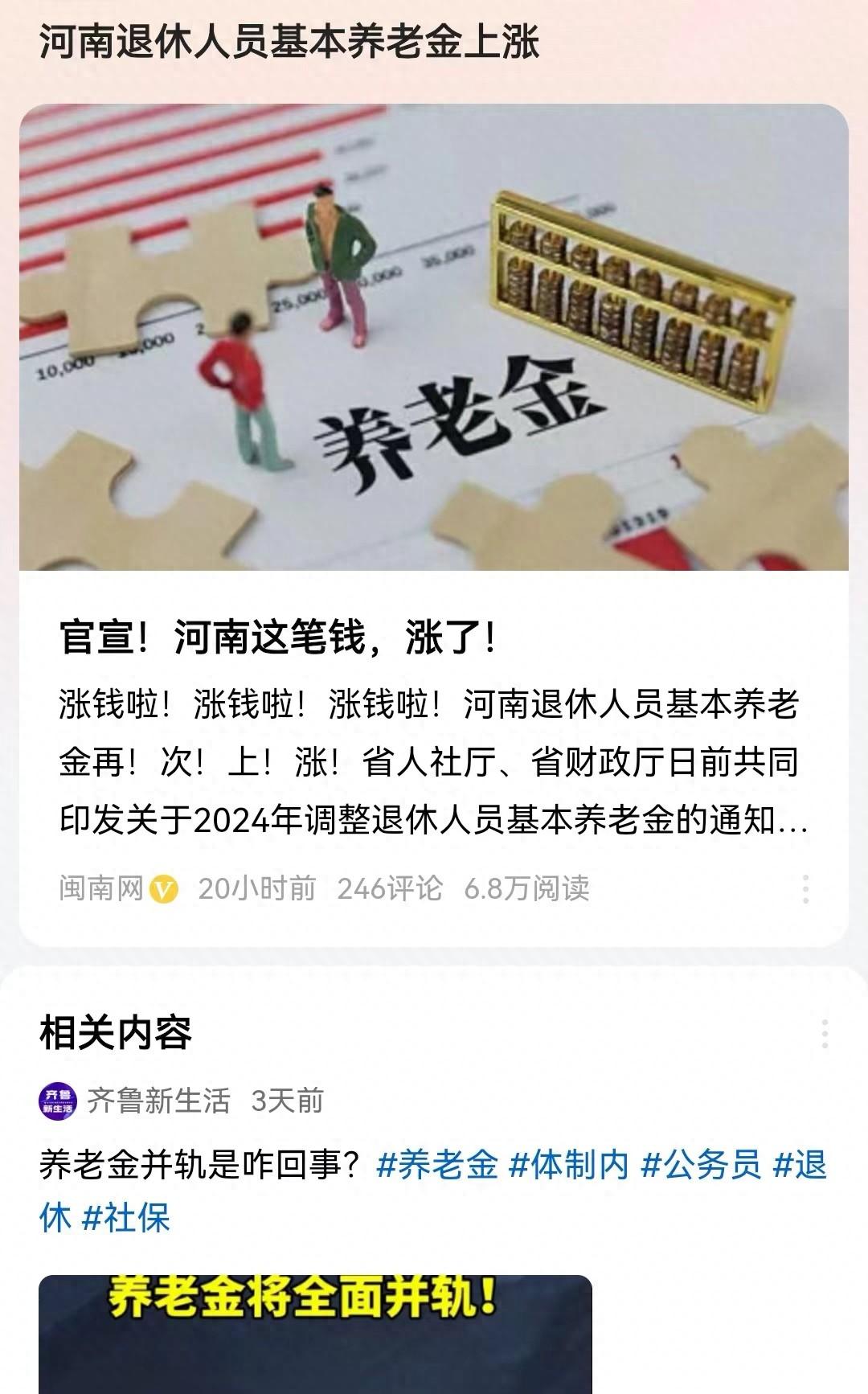Image resolution: width=868 pixels, height=1394 pixels.
Task: Open hashtag #公务员
Action: tap(701, 1165)
